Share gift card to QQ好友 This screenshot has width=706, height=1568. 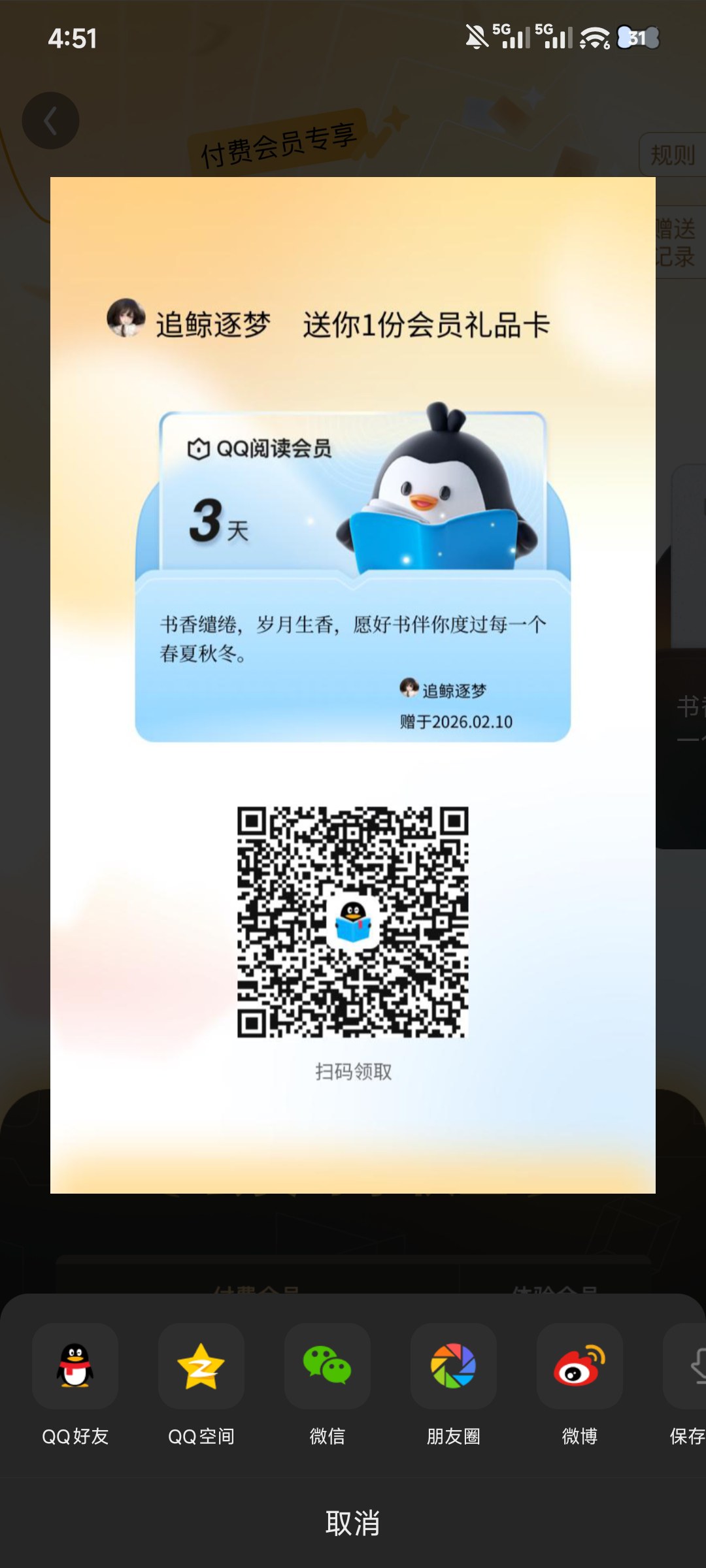click(x=75, y=1367)
